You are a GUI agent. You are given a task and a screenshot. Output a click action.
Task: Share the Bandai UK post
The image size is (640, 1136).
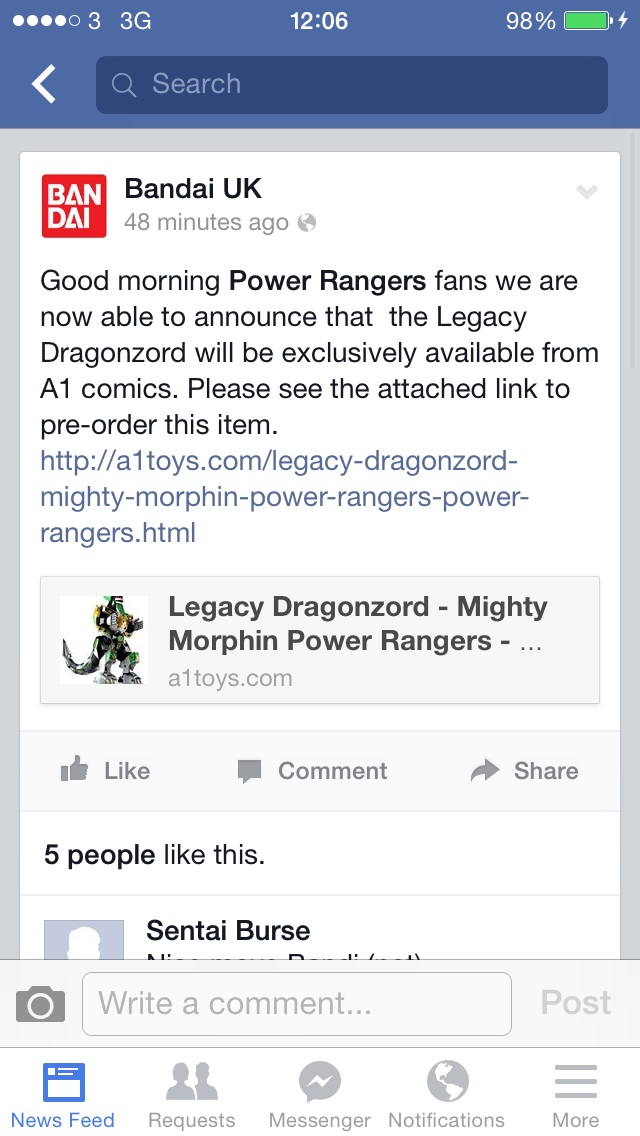(x=525, y=771)
